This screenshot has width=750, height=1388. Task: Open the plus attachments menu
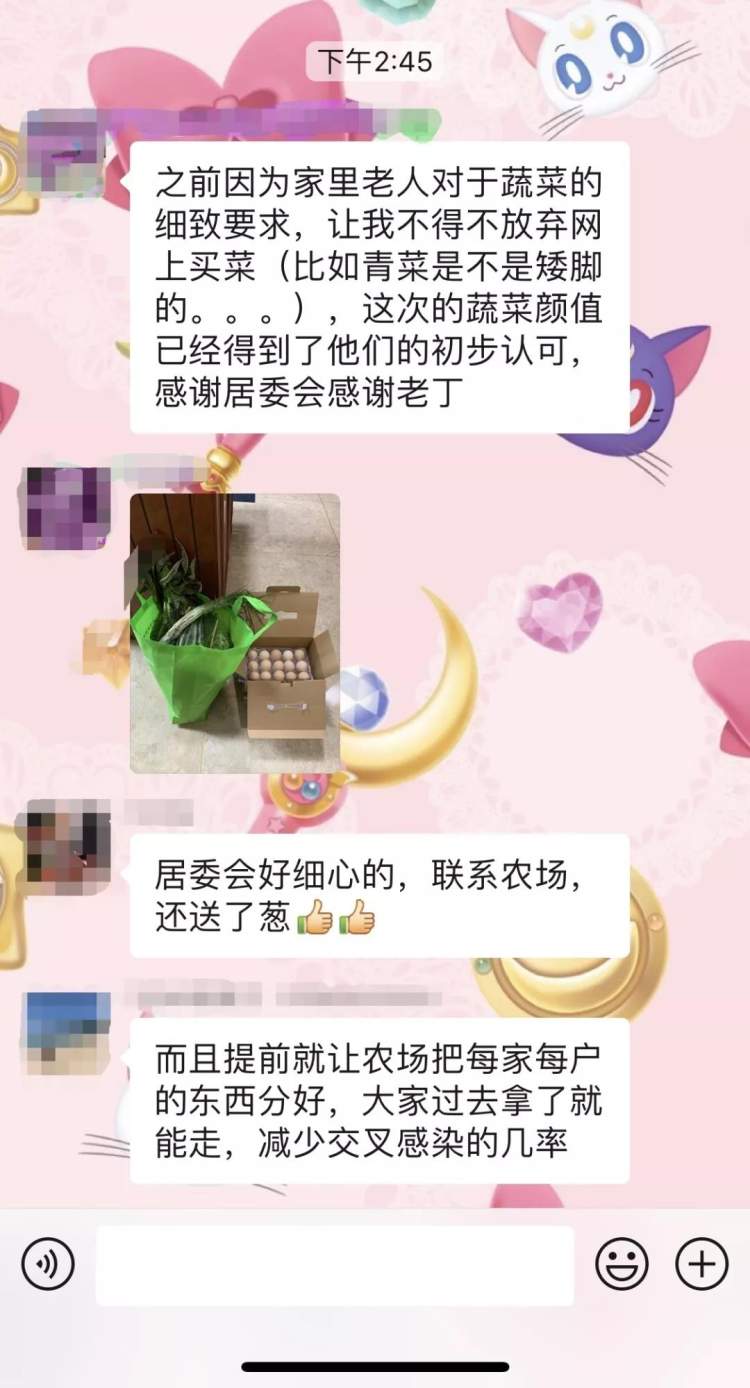[x=702, y=1264]
